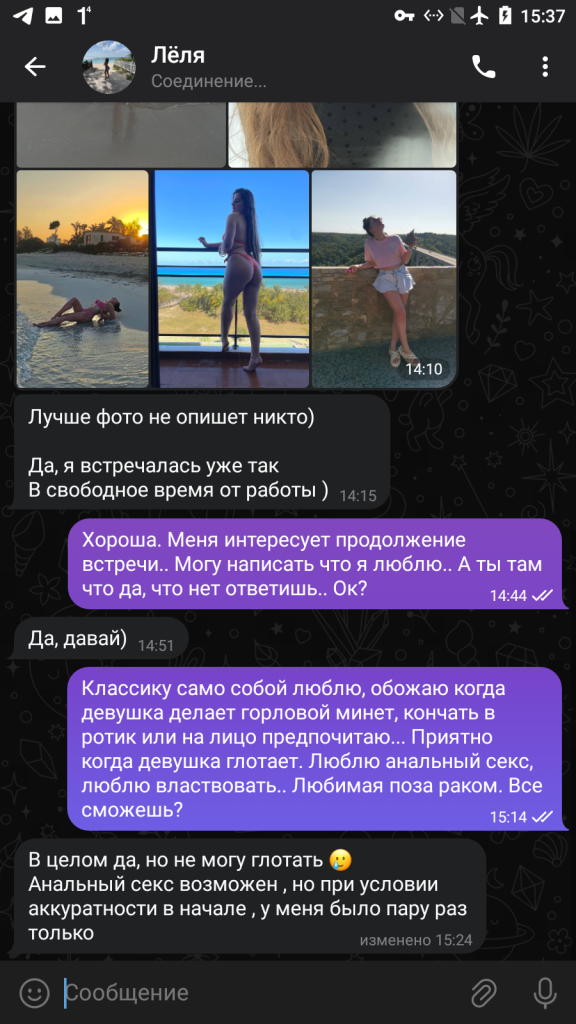Open the three-dot overflow menu

tap(545, 67)
